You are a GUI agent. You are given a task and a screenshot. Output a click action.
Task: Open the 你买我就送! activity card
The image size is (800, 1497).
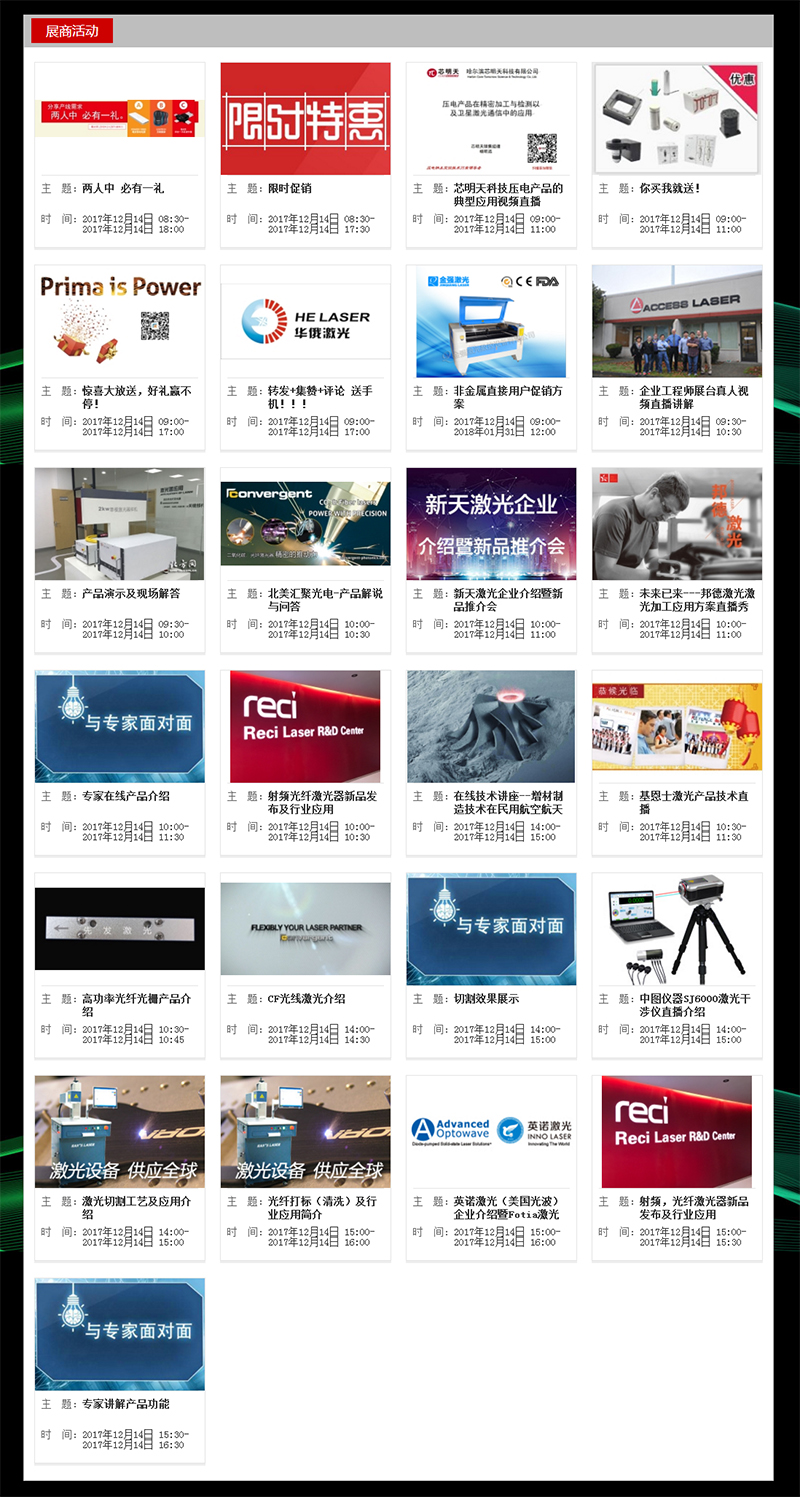click(x=677, y=118)
